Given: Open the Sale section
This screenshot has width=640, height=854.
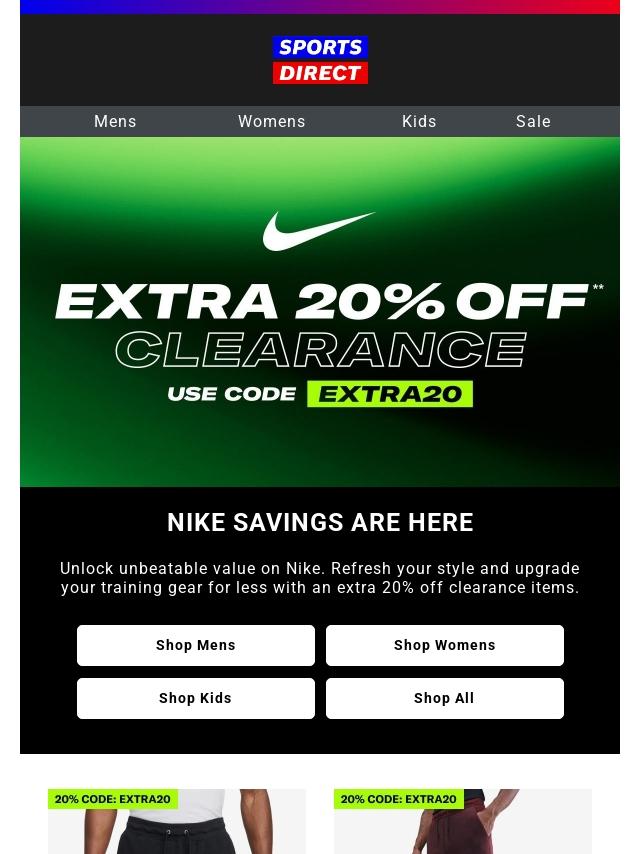Looking at the screenshot, I should coord(533,121).
